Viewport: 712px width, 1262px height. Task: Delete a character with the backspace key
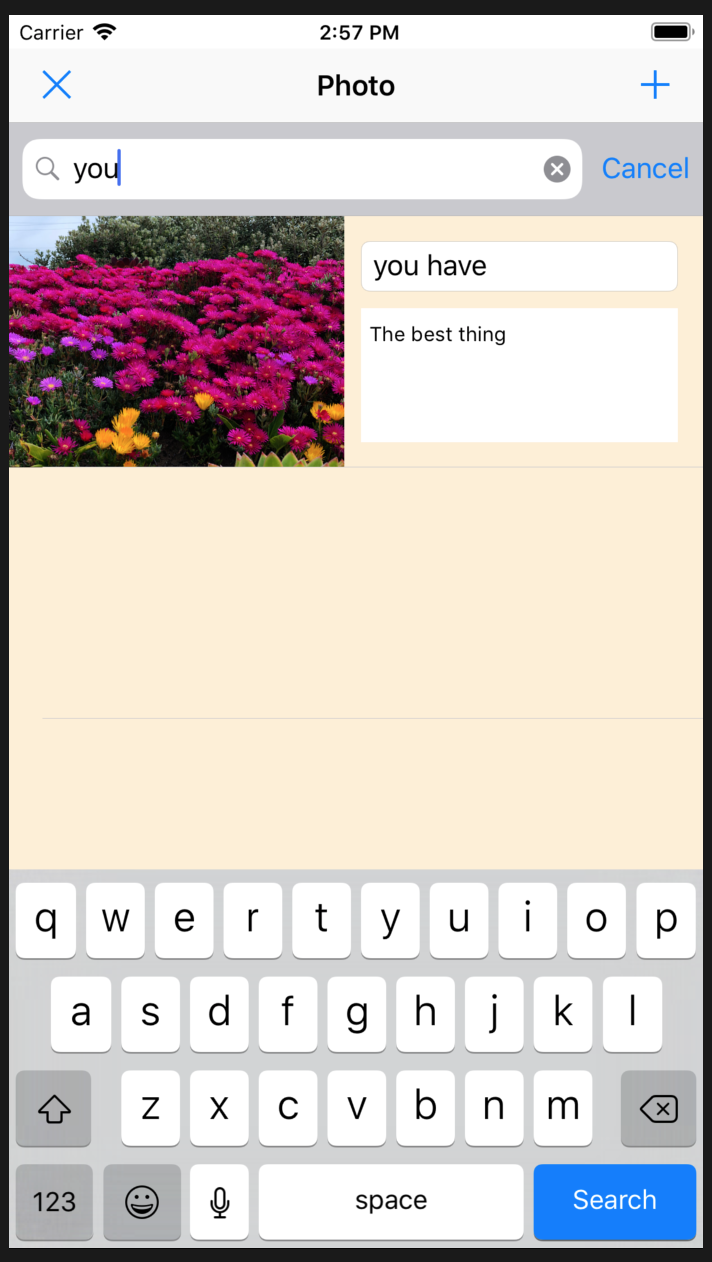[658, 1108]
